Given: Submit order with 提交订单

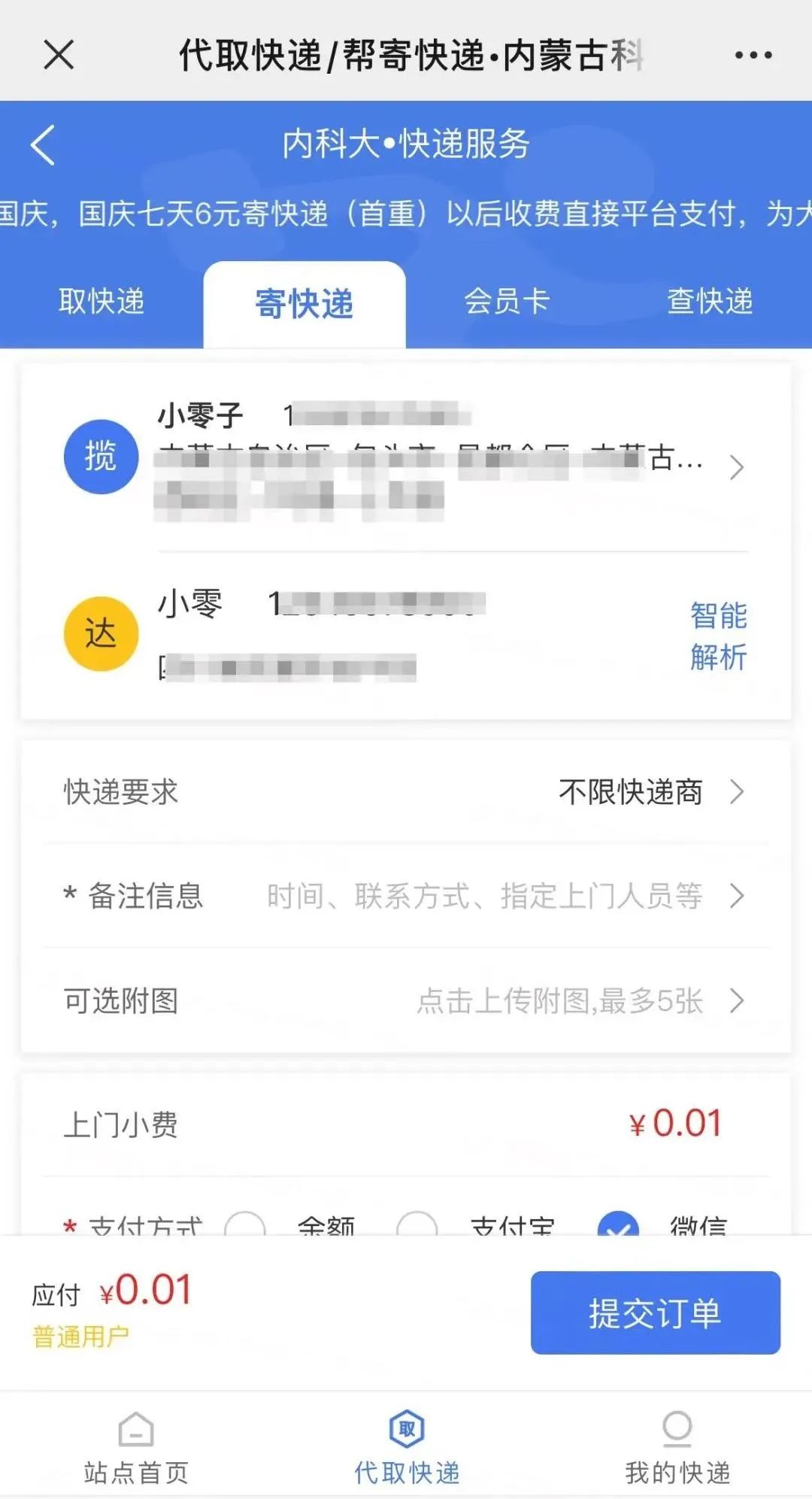Looking at the screenshot, I should point(655,1313).
